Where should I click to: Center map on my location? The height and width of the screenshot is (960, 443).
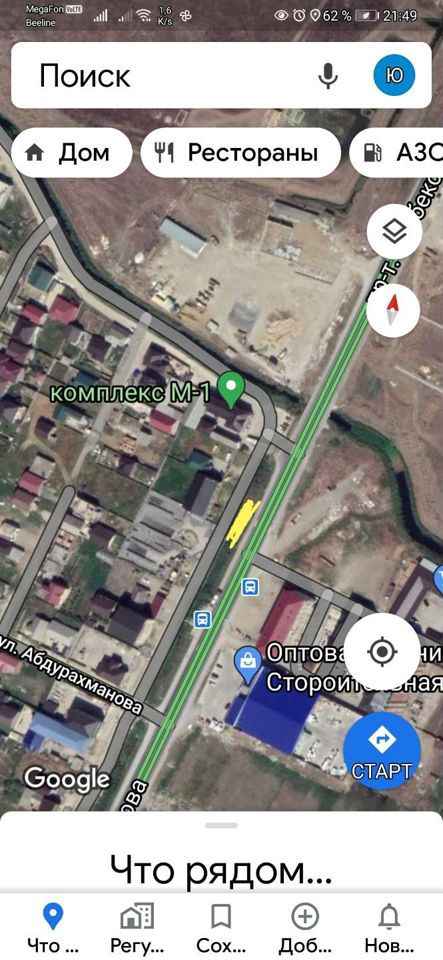[382, 651]
